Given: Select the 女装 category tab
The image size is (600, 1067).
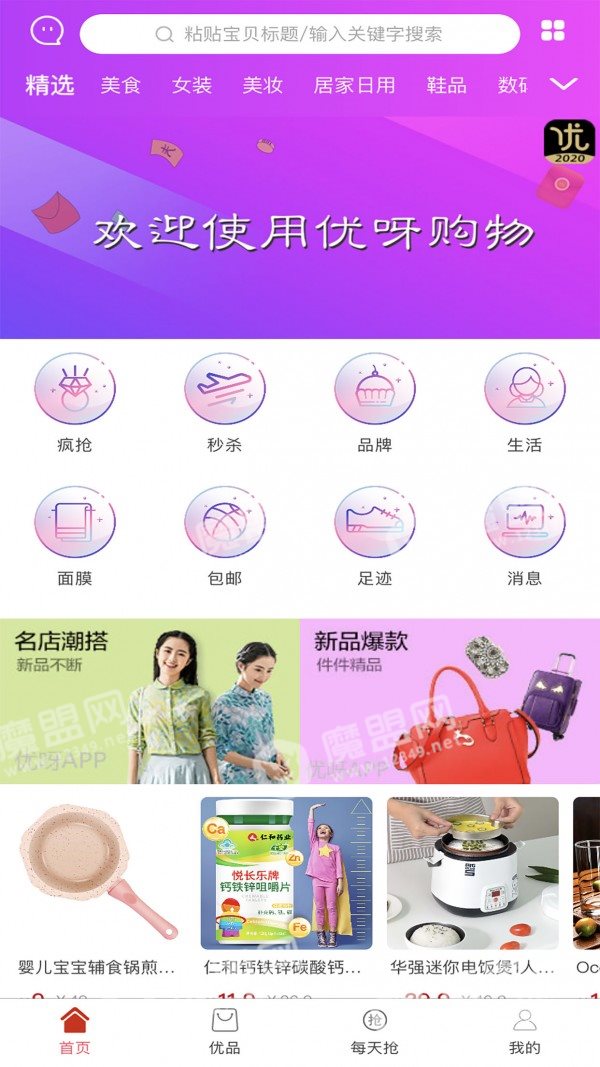Looking at the screenshot, I should pos(192,85).
